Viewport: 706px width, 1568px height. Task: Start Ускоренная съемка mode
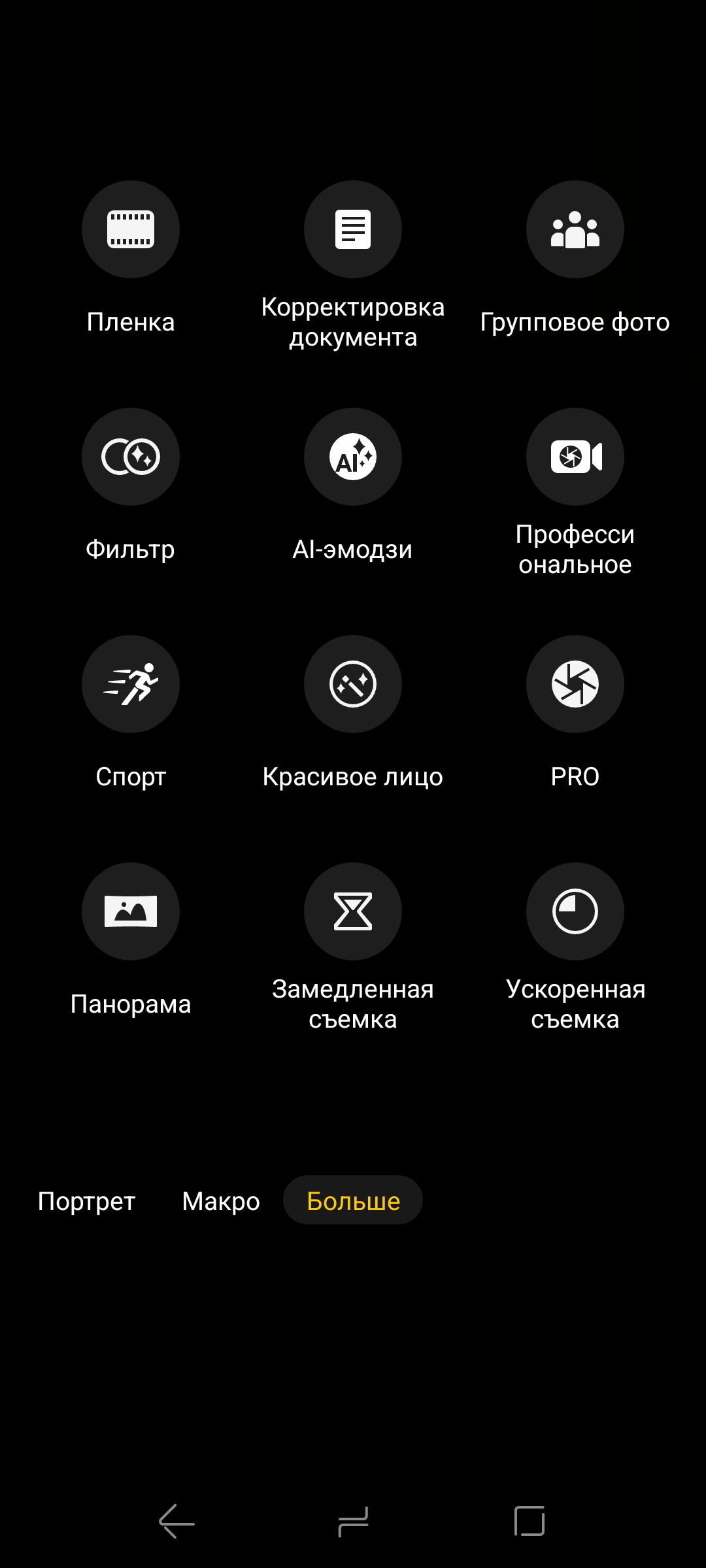[575, 911]
